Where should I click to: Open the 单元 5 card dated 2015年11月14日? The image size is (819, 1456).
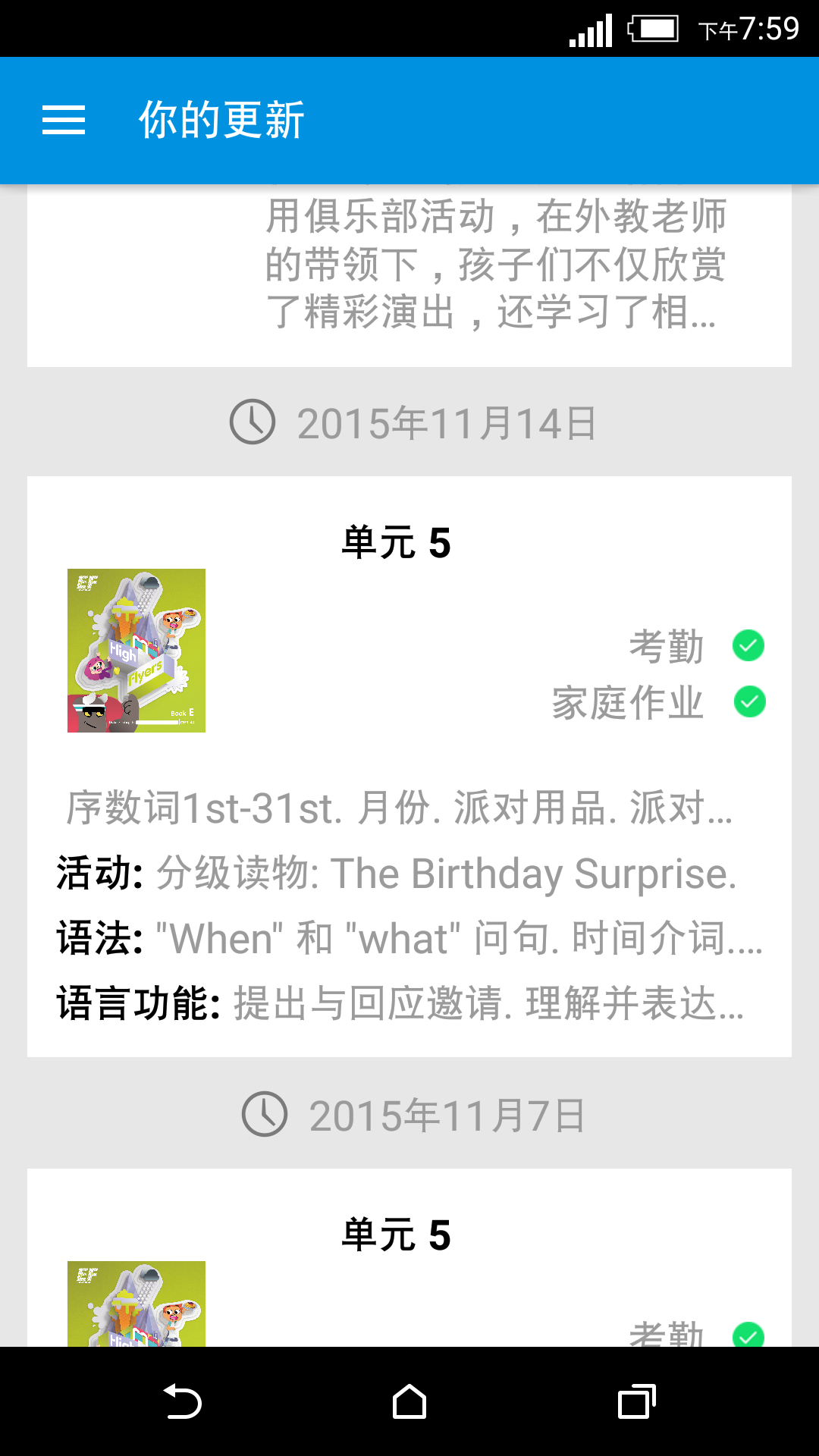[409, 766]
